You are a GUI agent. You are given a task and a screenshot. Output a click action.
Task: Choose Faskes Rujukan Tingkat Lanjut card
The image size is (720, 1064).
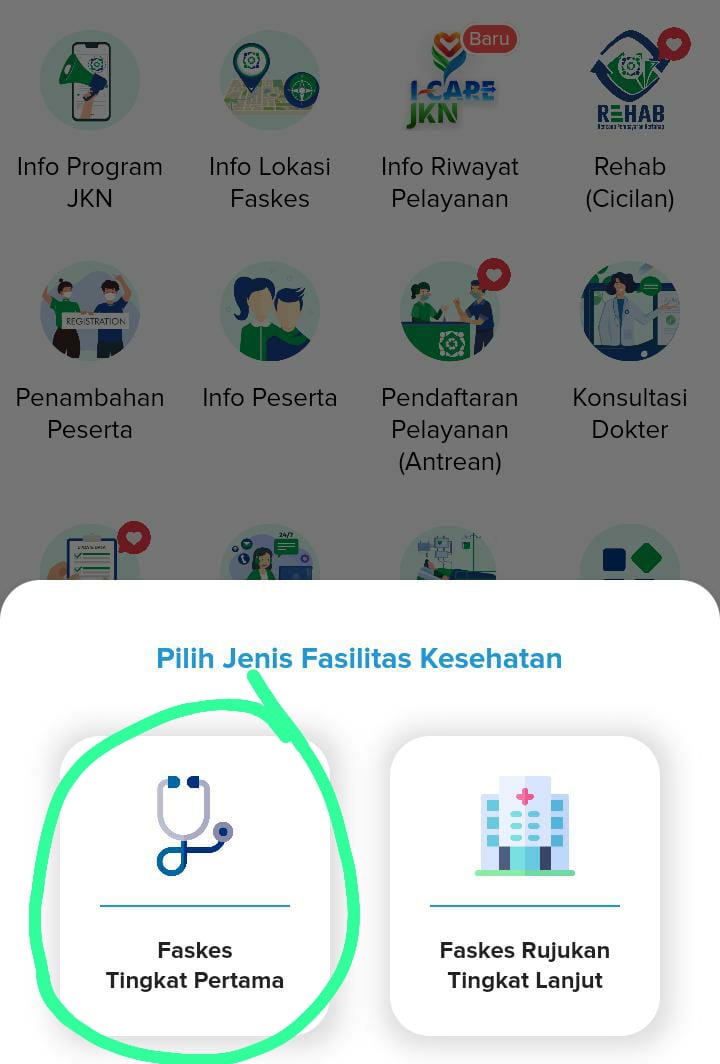(x=525, y=885)
